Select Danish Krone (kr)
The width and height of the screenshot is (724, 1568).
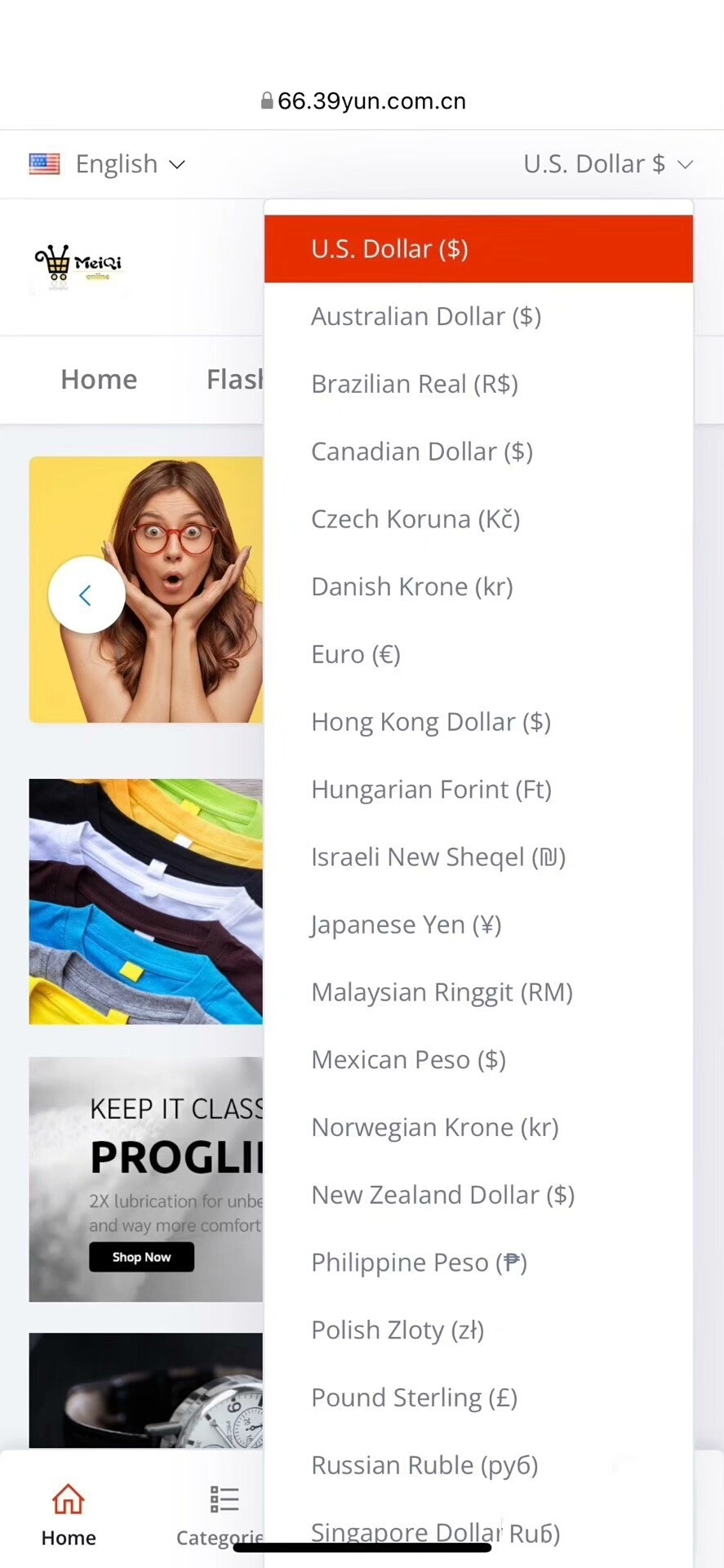412,587
